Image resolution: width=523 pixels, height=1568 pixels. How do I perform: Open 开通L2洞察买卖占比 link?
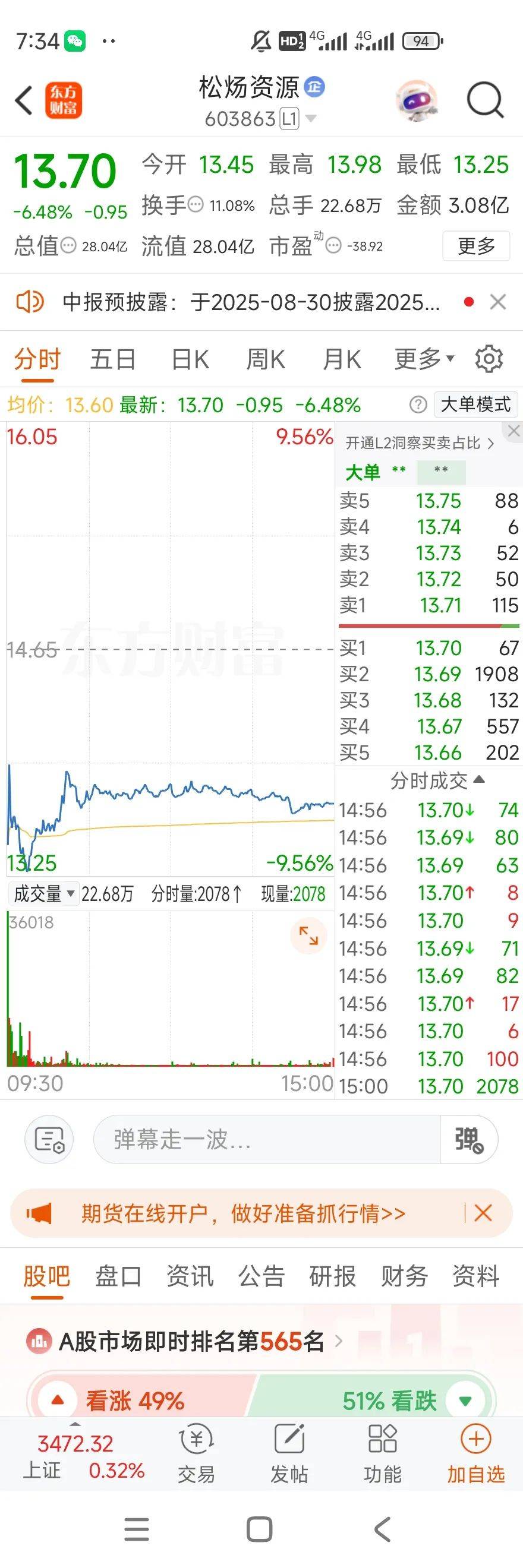coord(420,443)
